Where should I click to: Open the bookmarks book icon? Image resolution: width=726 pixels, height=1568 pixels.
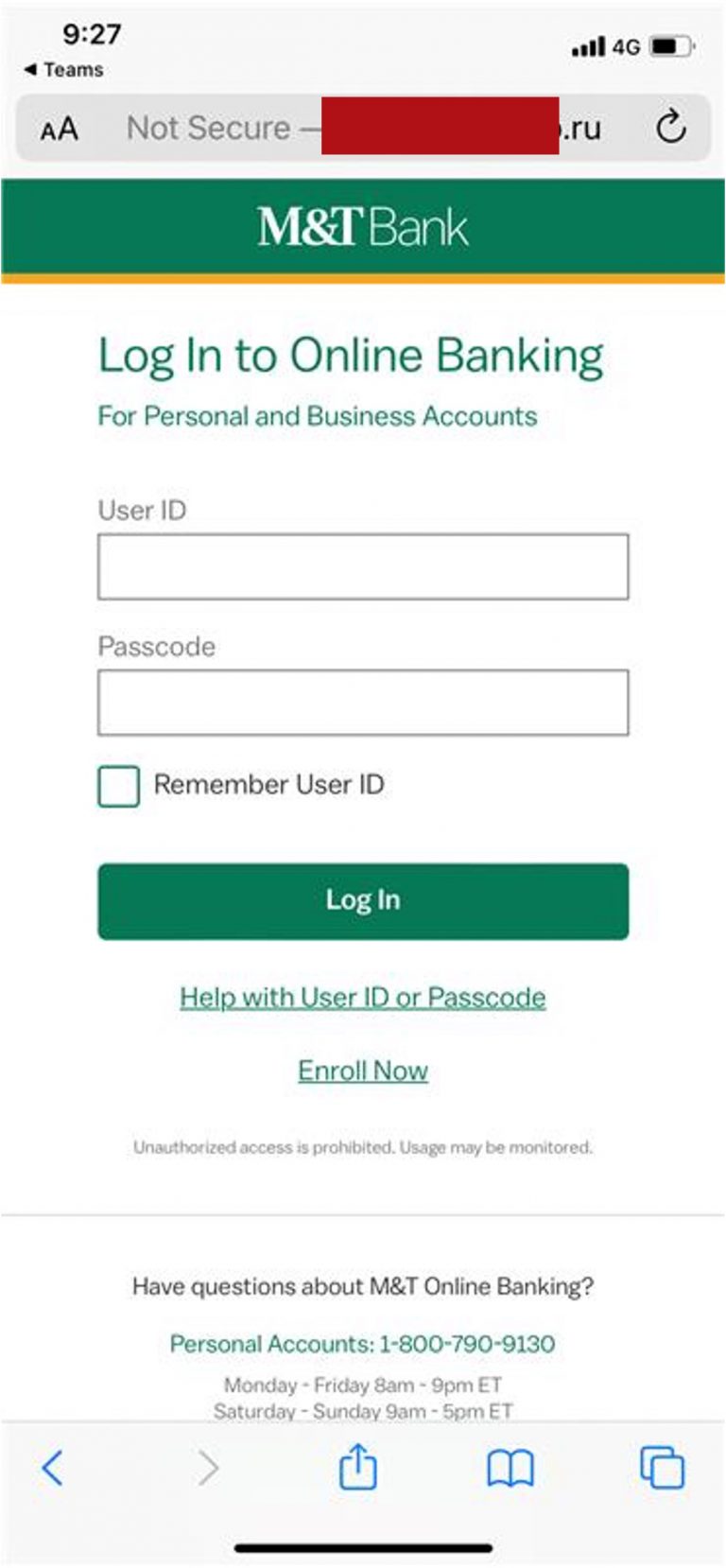510,1469
